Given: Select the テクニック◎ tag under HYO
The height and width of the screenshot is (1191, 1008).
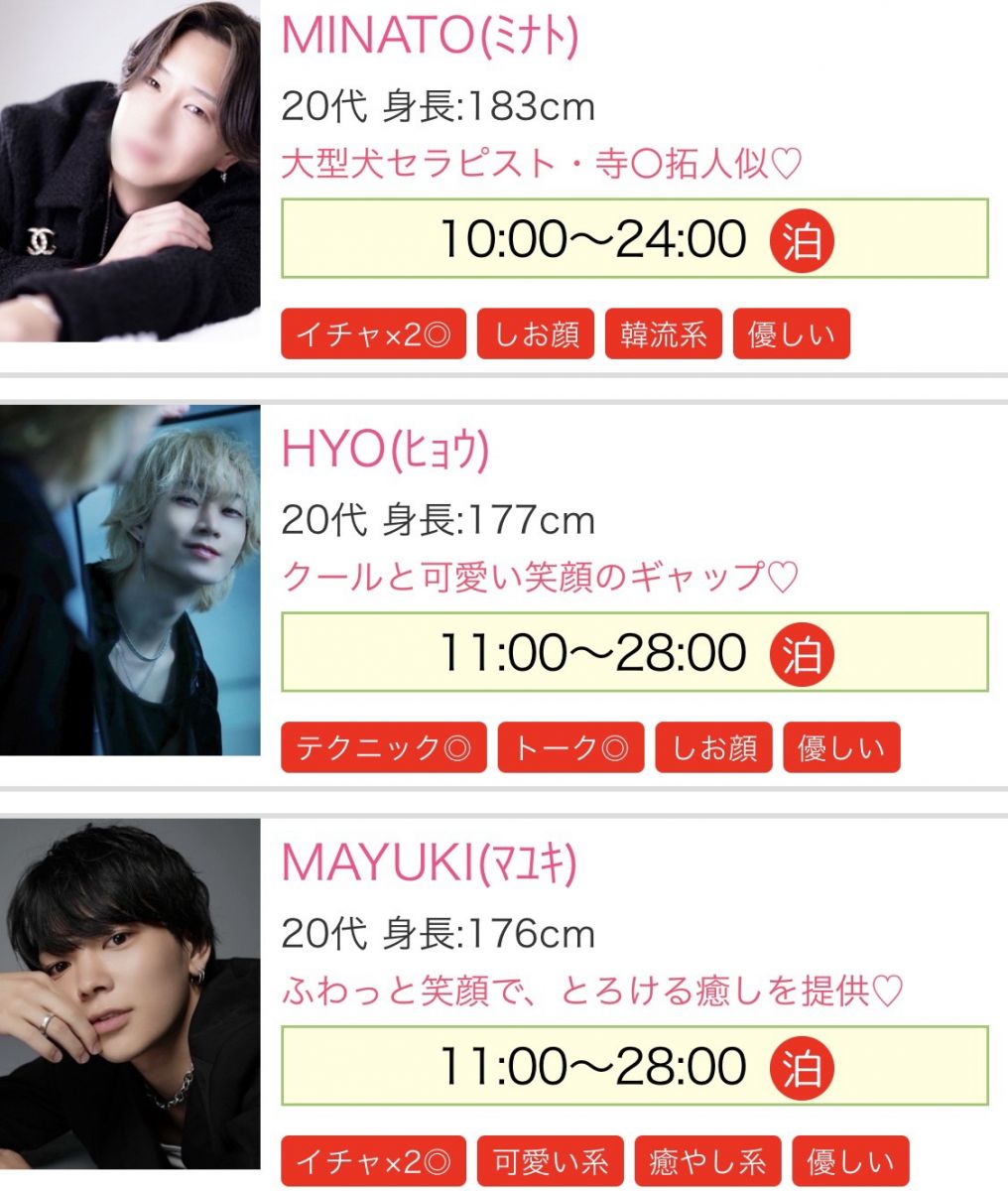Looking at the screenshot, I should pyautogui.click(x=383, y=747).
